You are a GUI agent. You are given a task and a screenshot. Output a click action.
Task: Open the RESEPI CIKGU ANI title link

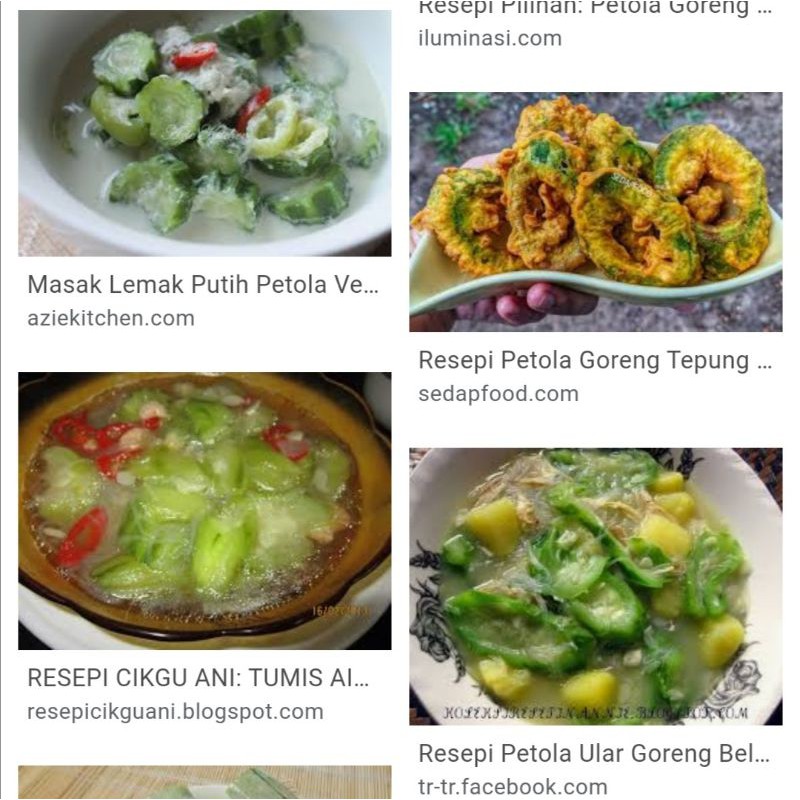[198, 678]
